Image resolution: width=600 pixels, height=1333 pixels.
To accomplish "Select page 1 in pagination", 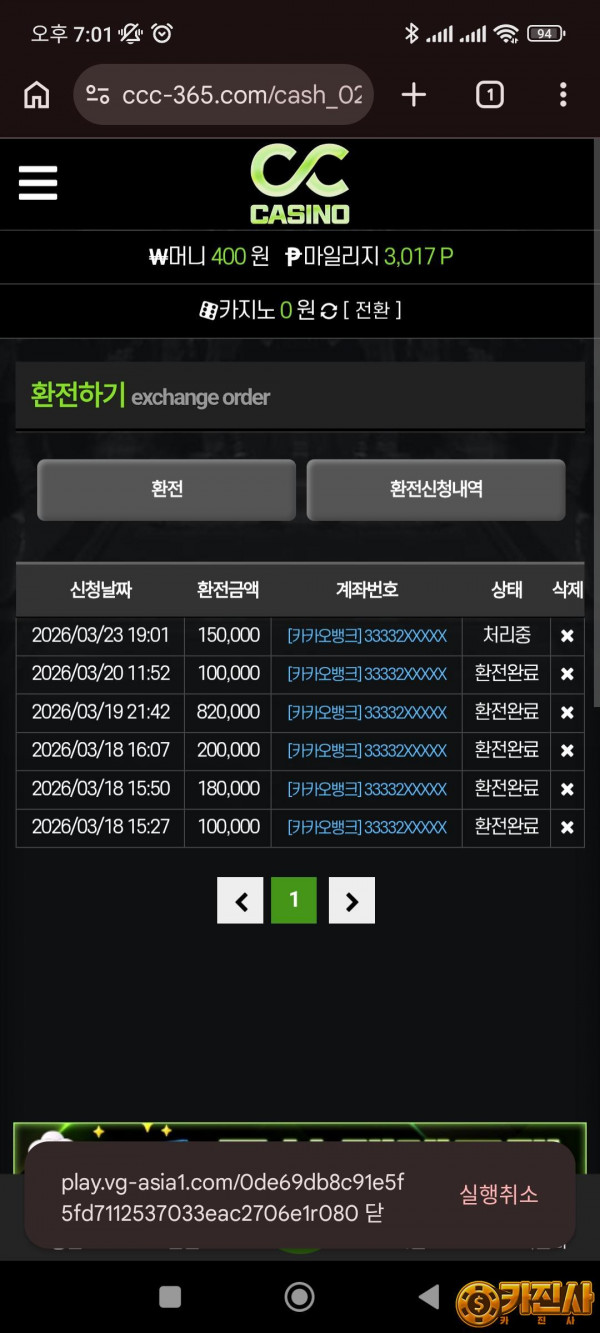I will click(x=294, y=900).
